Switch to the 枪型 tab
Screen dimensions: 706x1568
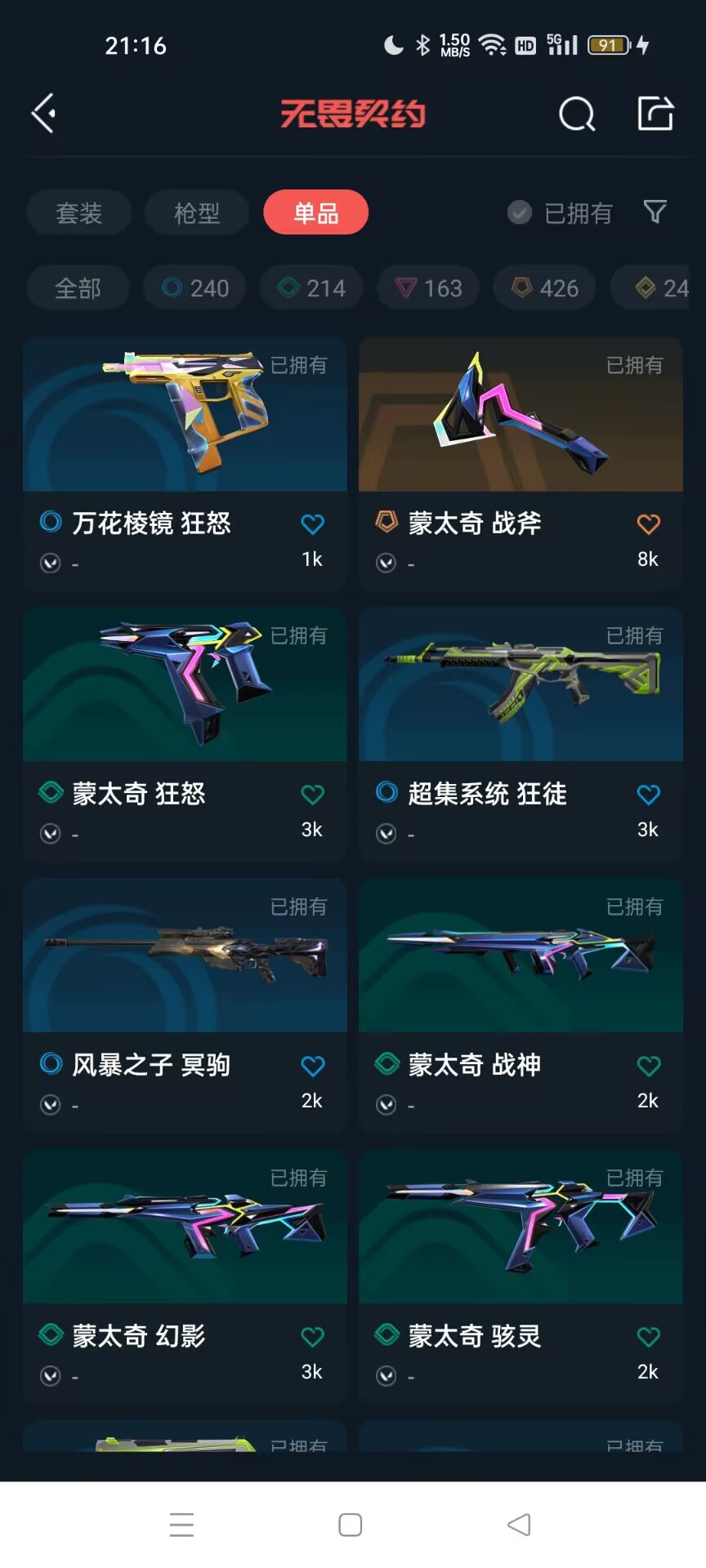197,213
